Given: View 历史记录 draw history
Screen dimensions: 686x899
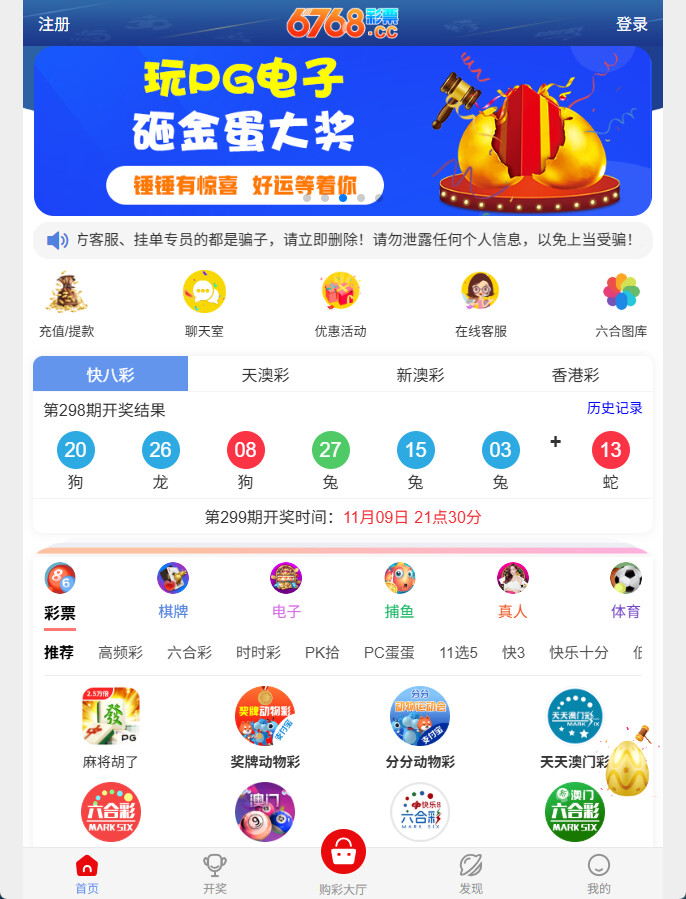Looking at the screenshot, I should (x=614, y=408).
